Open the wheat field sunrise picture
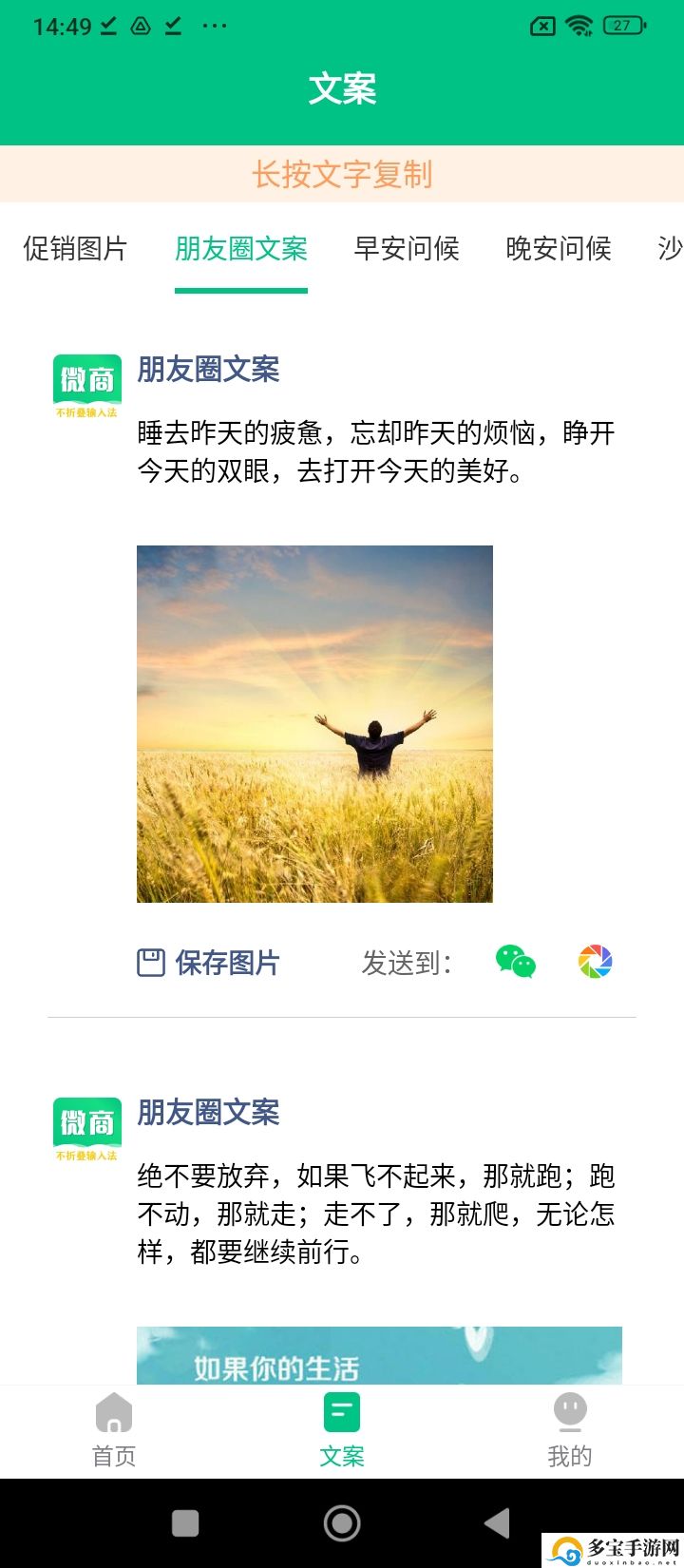Image resolution: width=684 pixels, height=1568 pixels. pyautogui.click(x=314, y=723)
